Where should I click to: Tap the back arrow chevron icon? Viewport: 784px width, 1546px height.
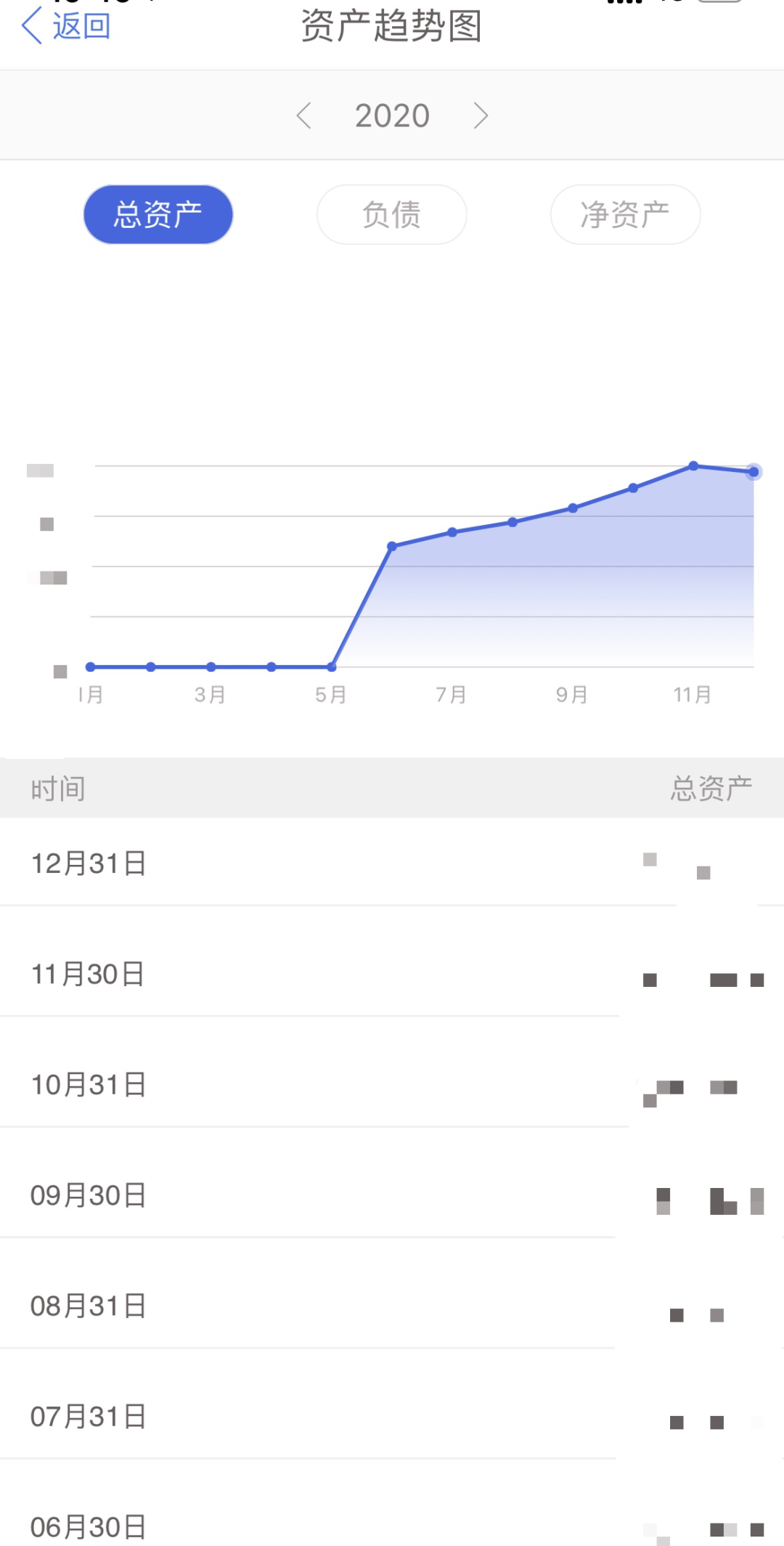(31, 26)
